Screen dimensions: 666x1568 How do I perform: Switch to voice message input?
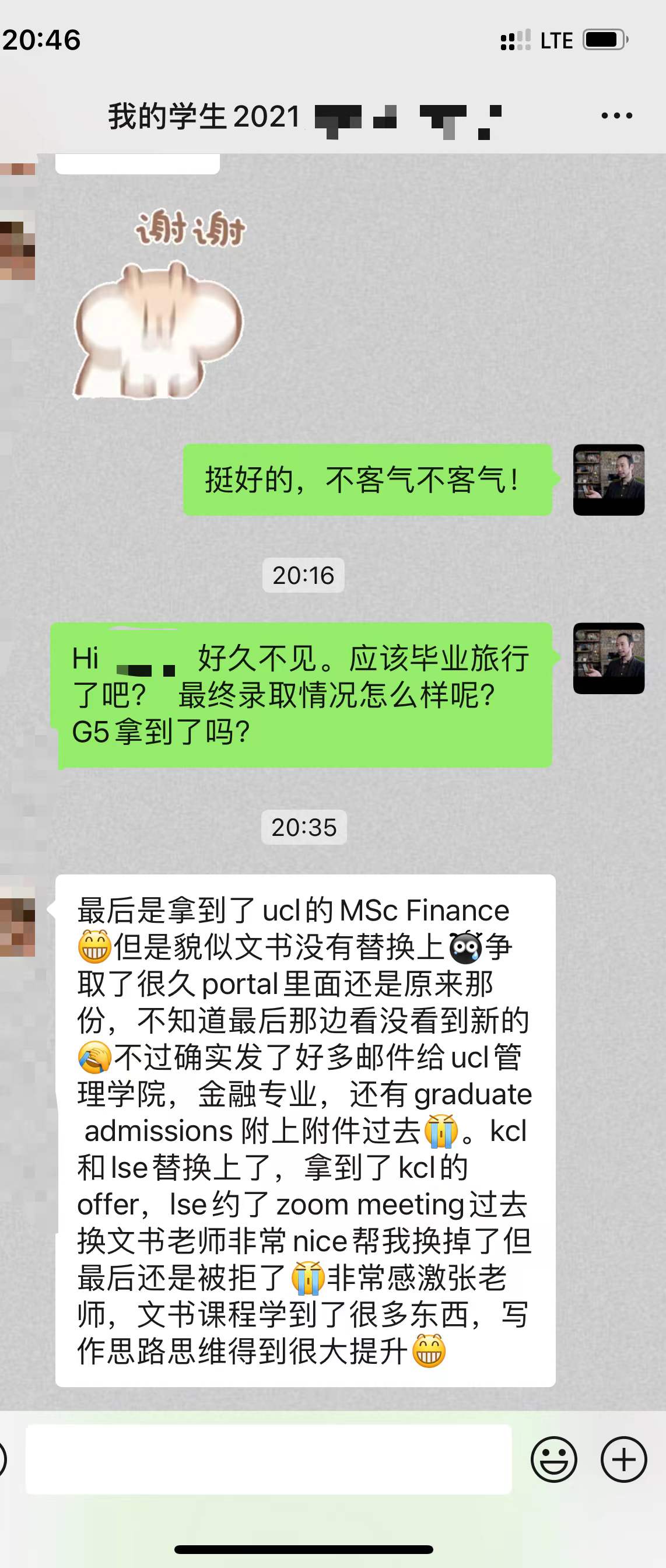pyautogui.click(x=2, y=1459)
